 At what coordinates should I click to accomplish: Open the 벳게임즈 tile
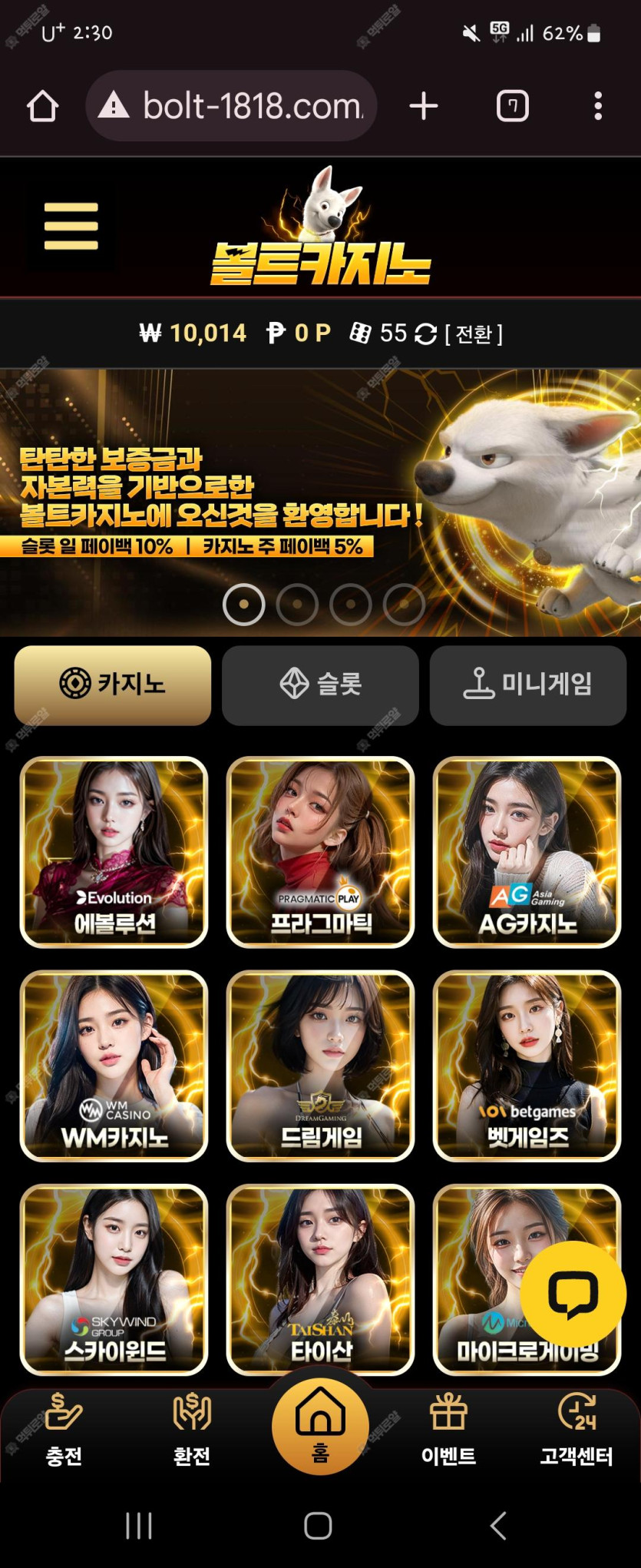pos(527,1065)
